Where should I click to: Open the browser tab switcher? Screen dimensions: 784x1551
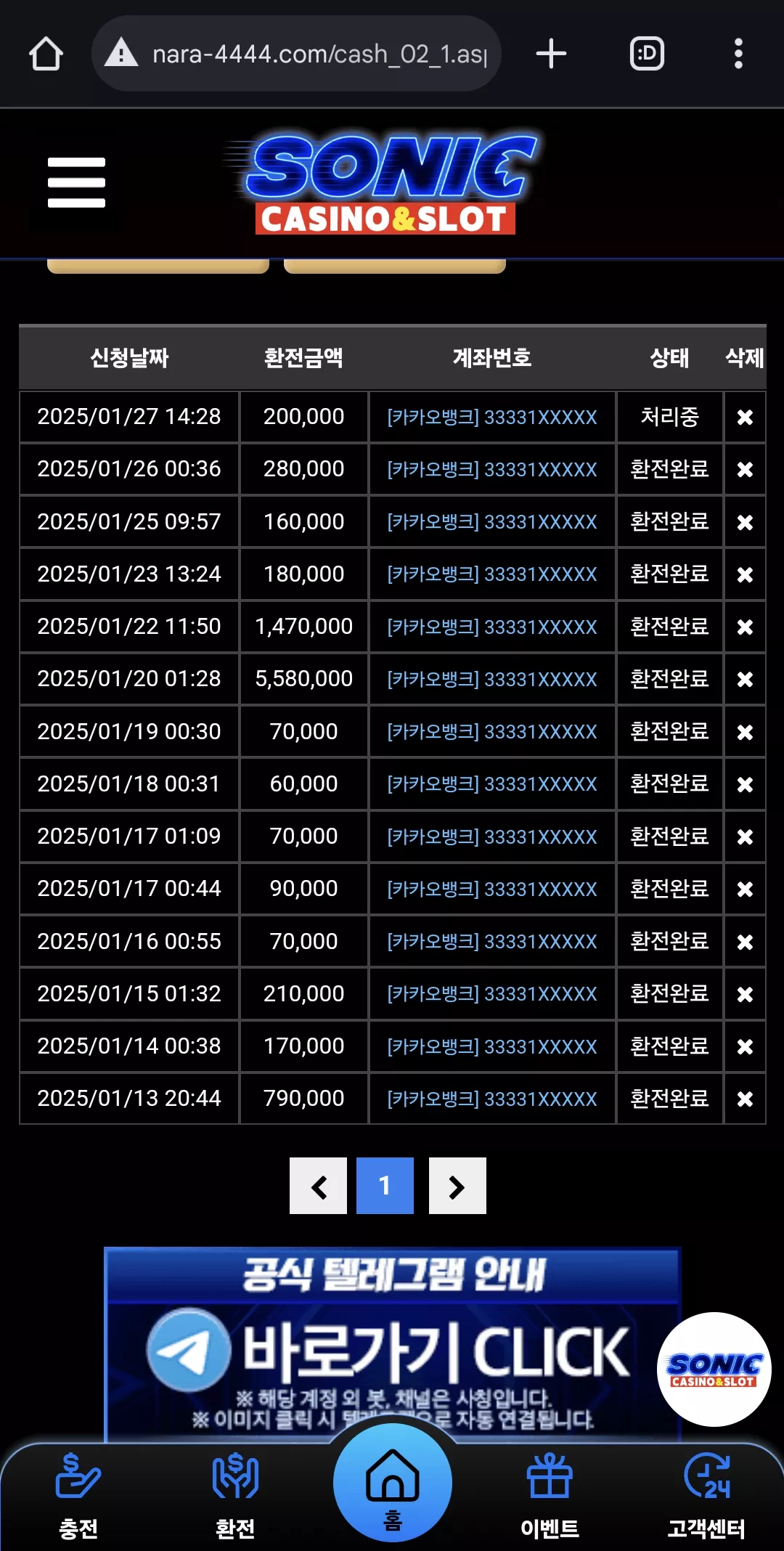[x=647, y=54]
